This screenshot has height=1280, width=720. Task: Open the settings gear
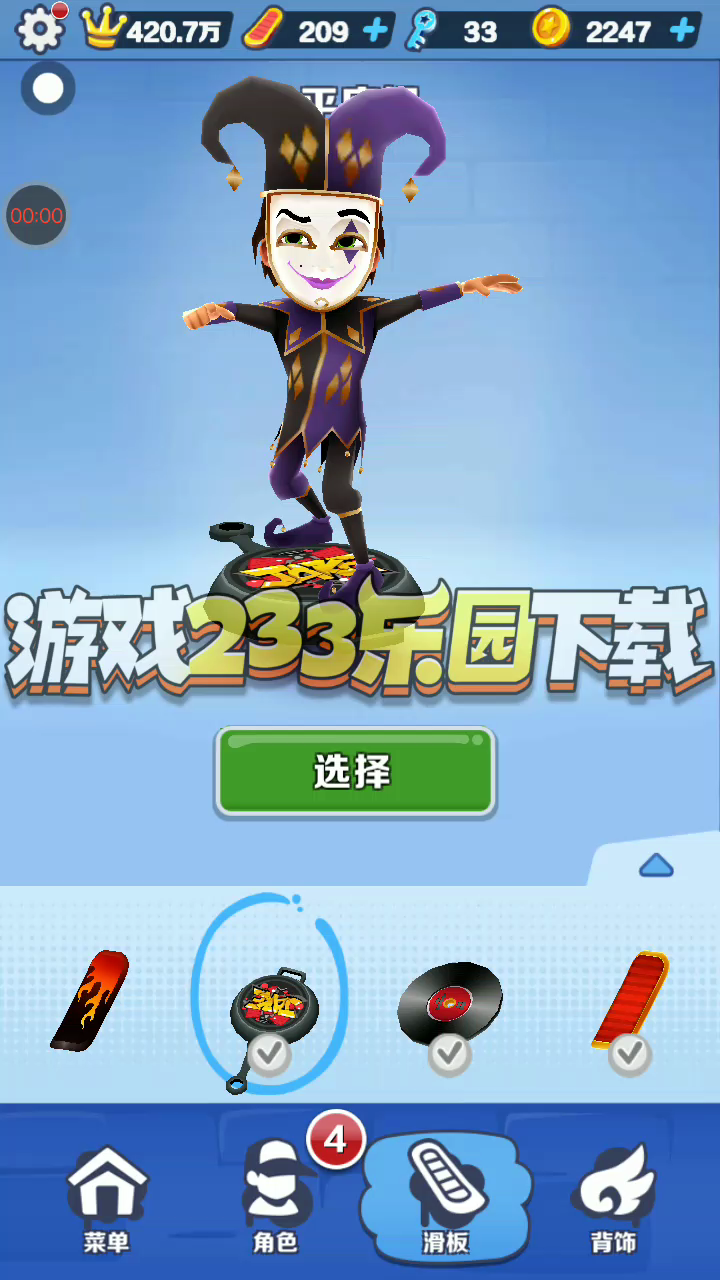tap(39, 29)
